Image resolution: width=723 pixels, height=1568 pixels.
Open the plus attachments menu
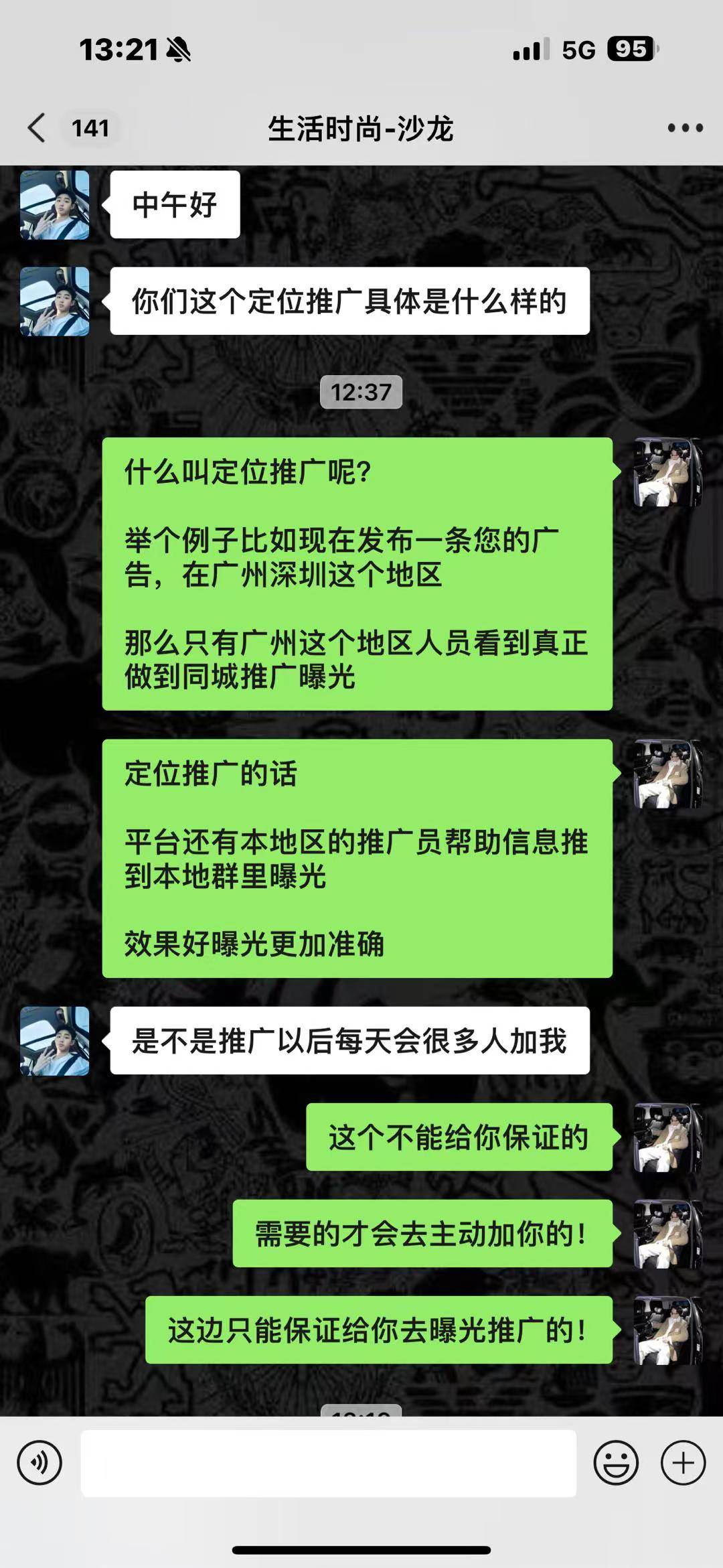tap(683, 1463)
